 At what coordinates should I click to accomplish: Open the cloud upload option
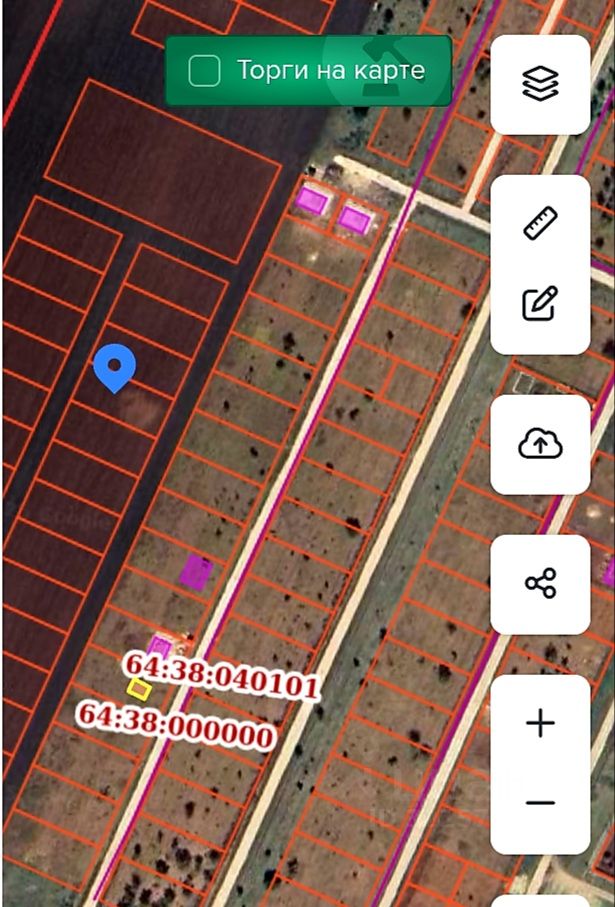coord(540,444)
